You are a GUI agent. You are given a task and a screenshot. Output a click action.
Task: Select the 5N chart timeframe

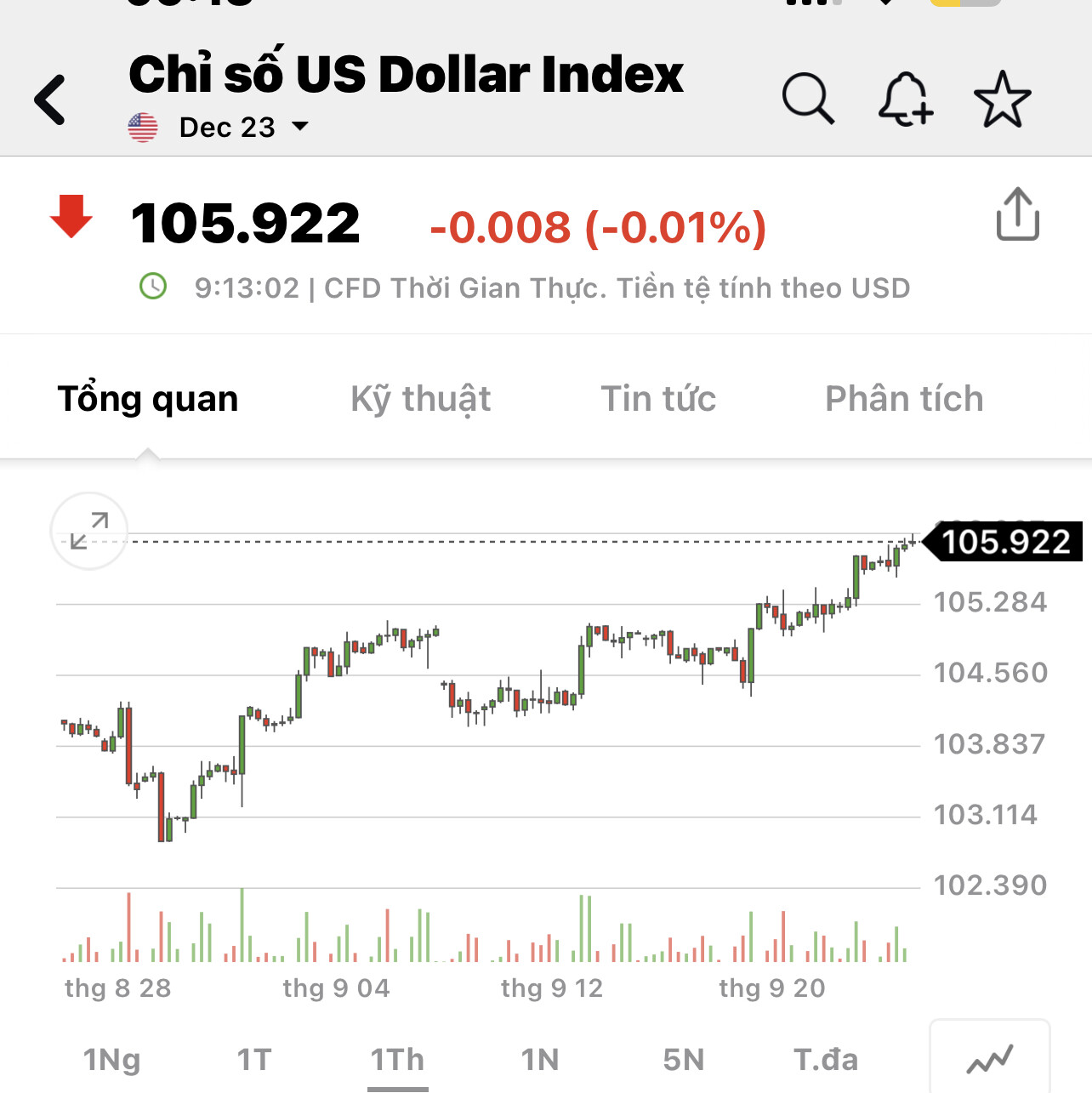684,1060
